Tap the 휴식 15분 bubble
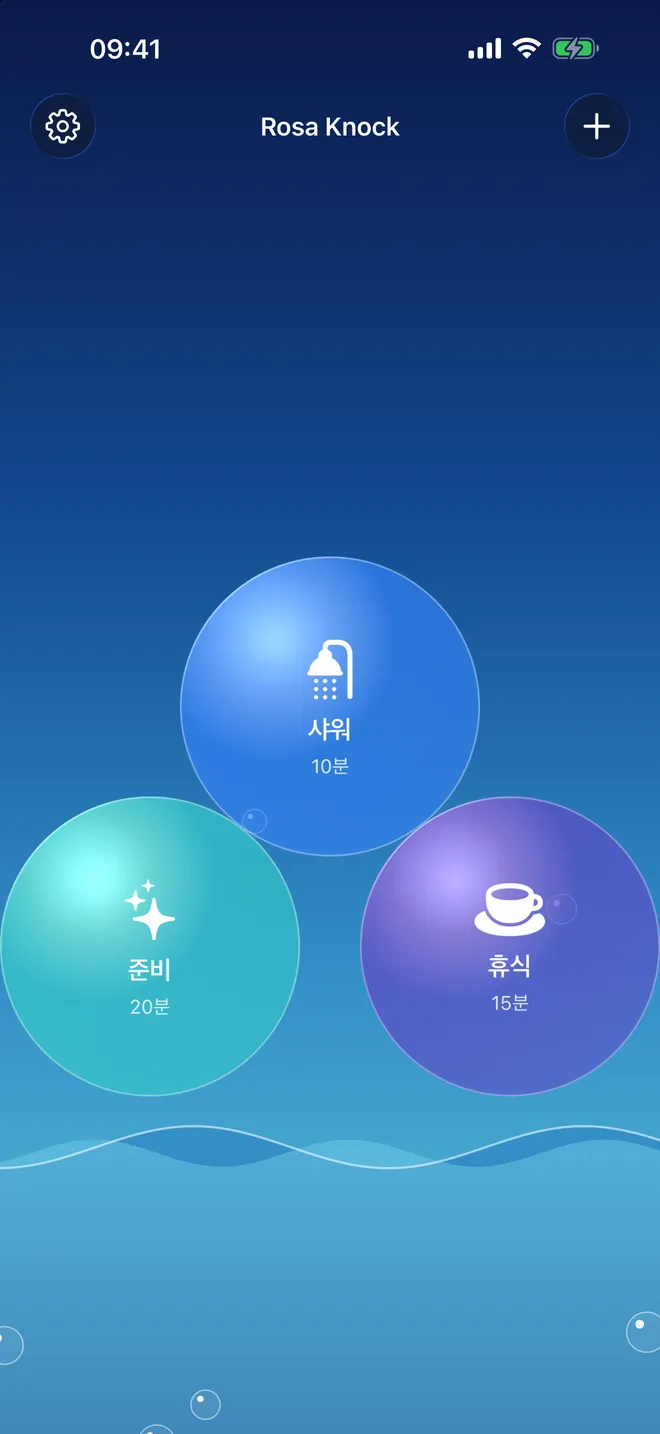The height and width of the screenshot is (1434, 660). point(510,946)
